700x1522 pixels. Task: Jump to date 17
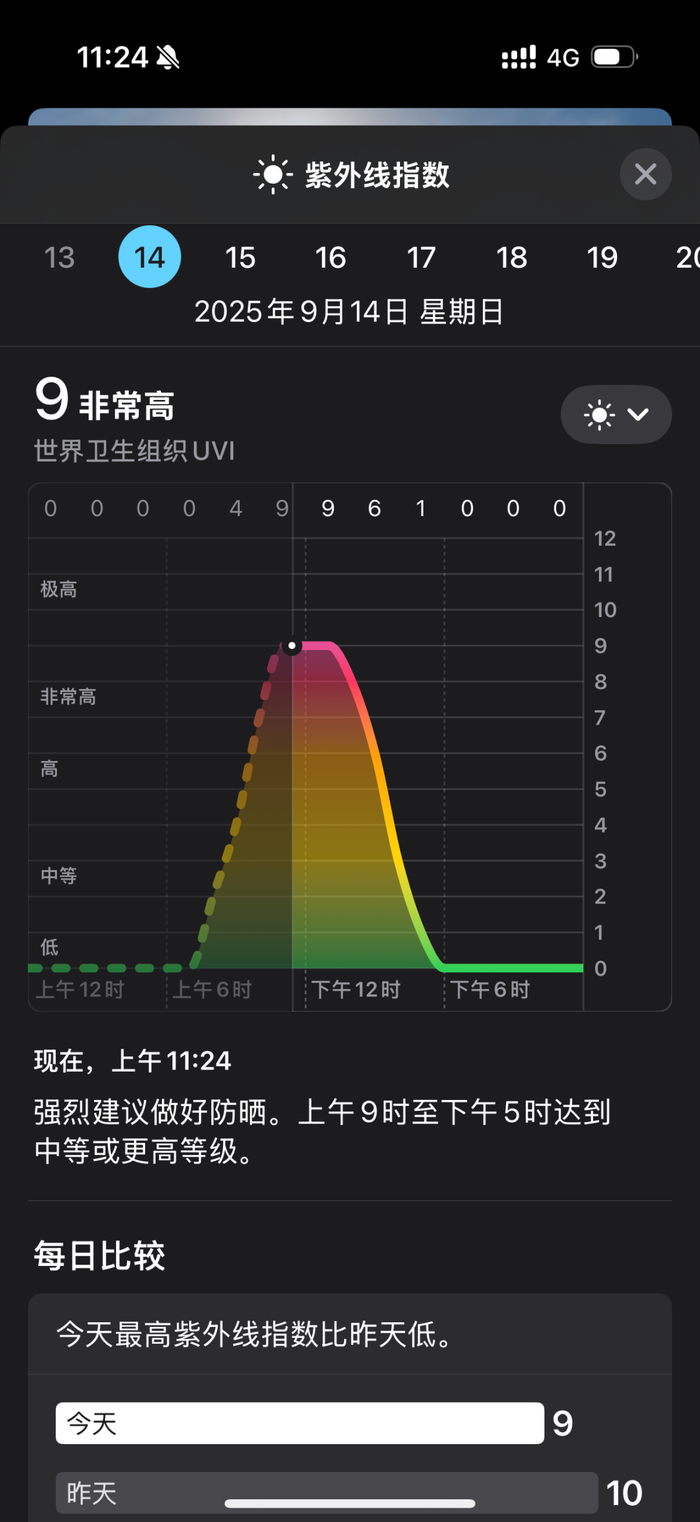tap(421, 257)
